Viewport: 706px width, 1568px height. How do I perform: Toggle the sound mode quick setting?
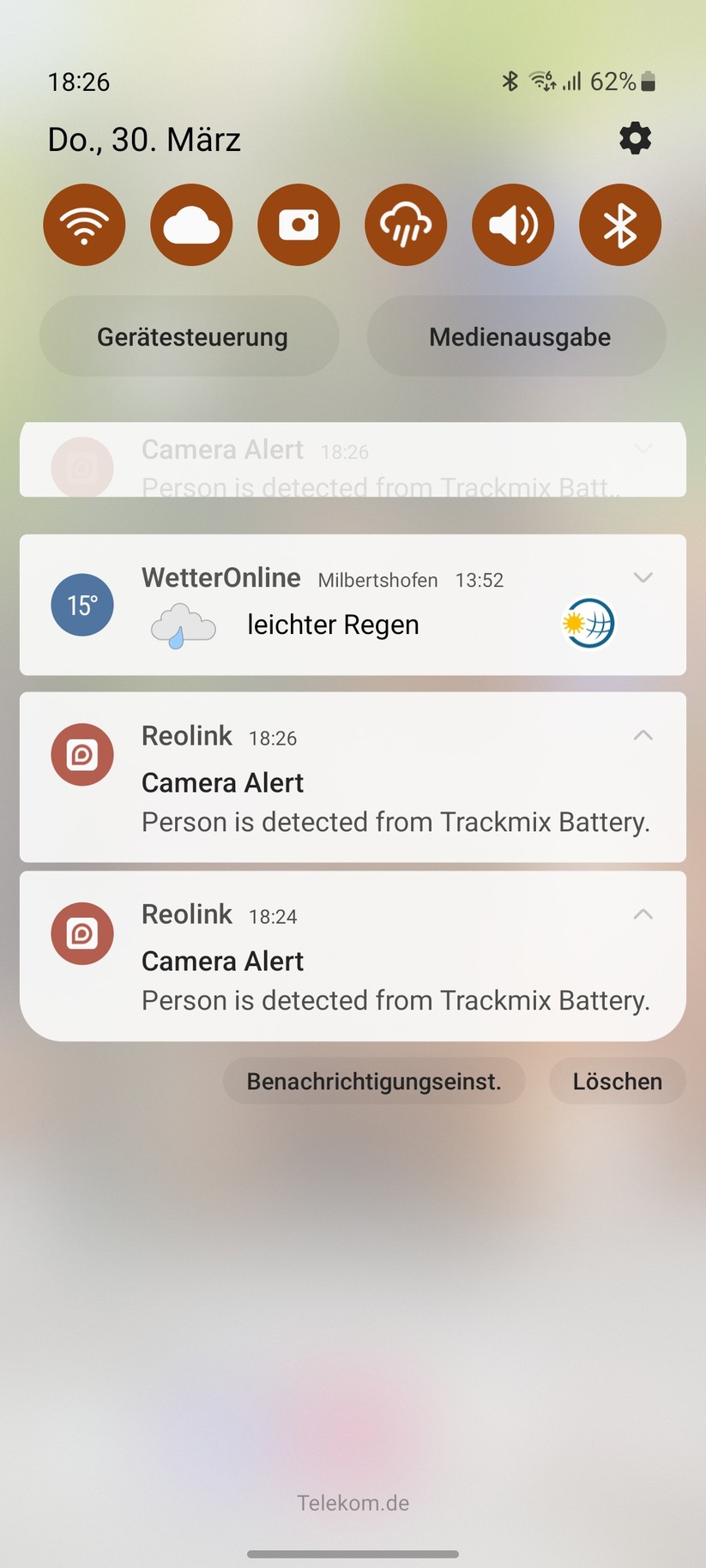point(513,224)
